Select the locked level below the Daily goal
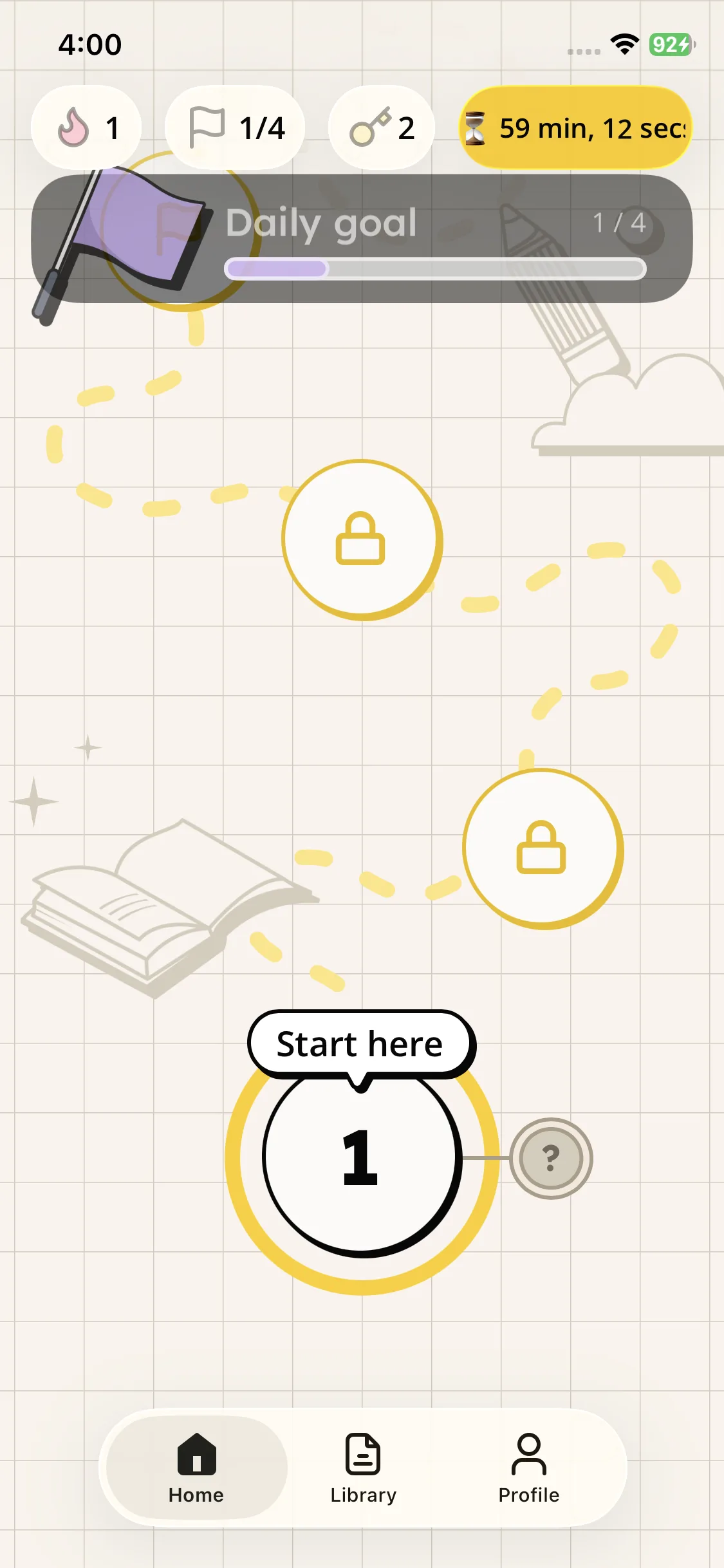The height and width of the screenshot is (1568, 724). 362,539
